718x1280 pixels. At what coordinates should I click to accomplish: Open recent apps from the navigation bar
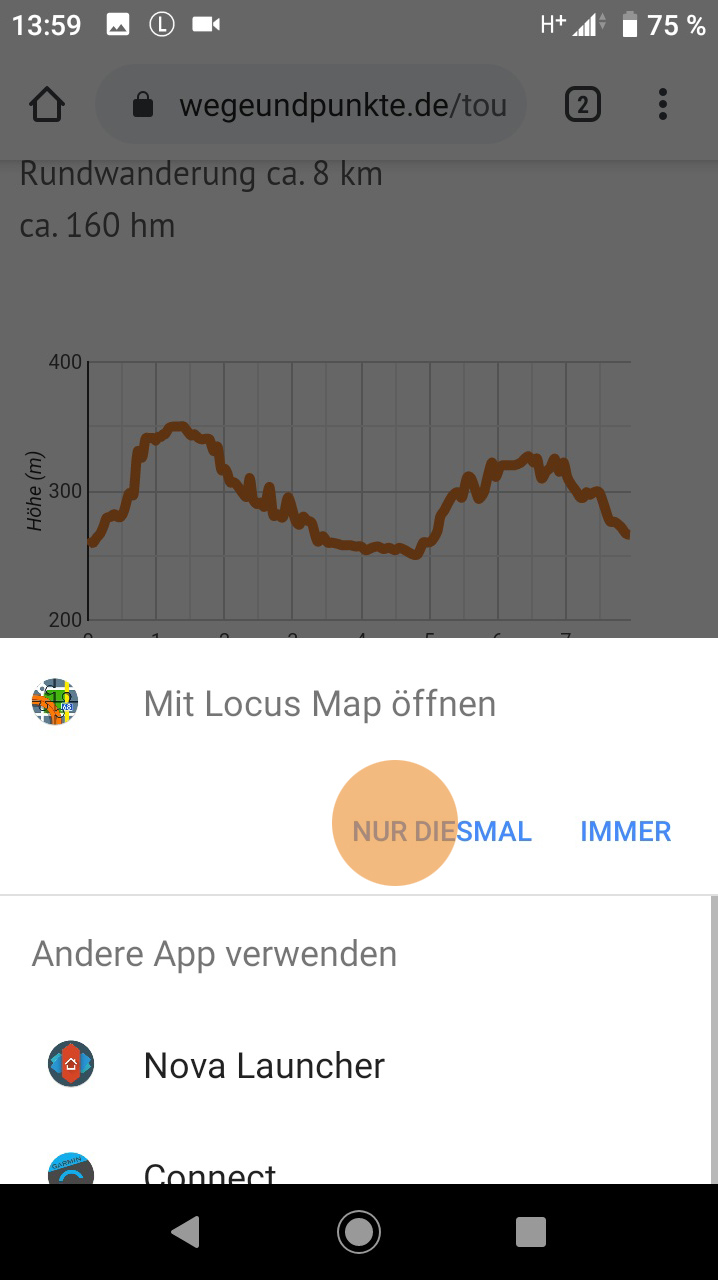[x=530, y=1232]
